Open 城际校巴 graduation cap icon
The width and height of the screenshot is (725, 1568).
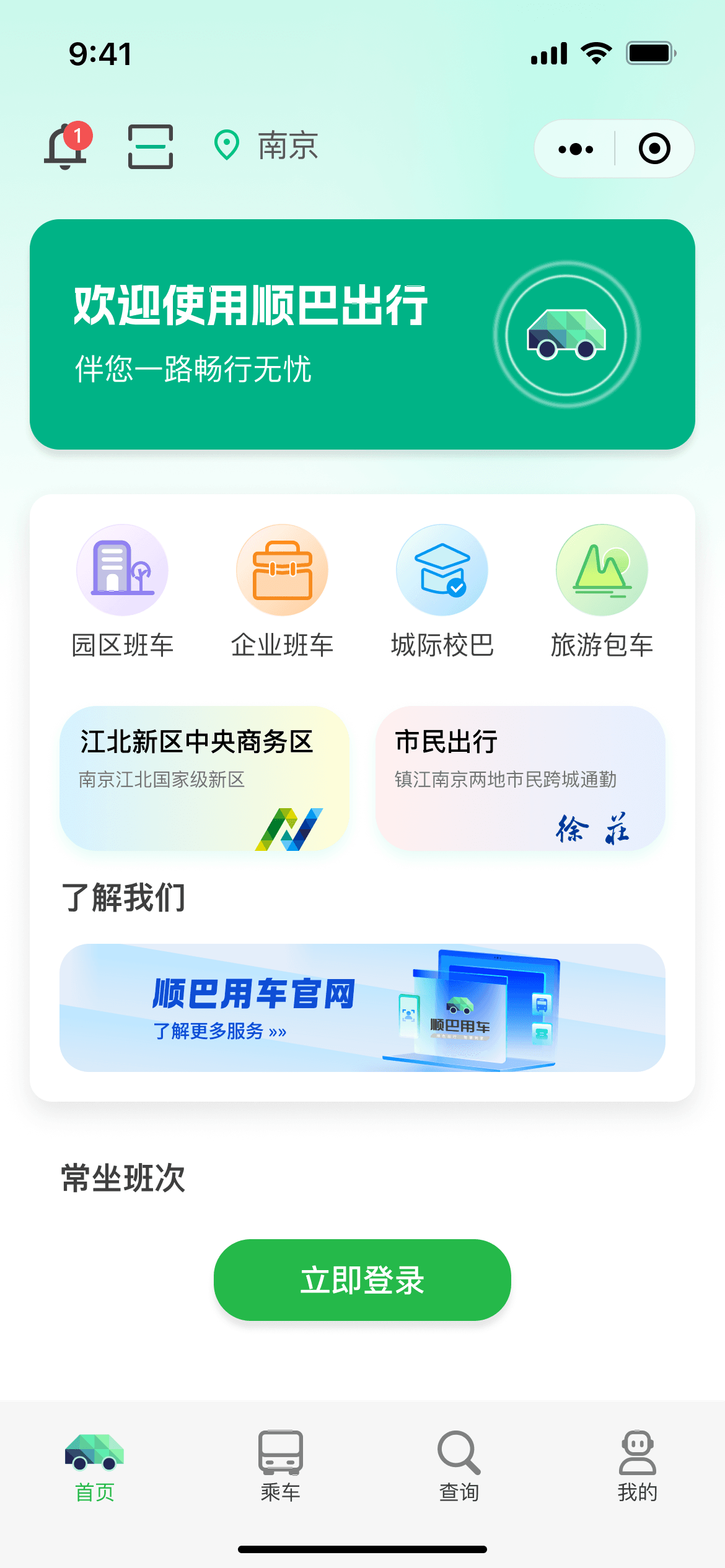442,570
